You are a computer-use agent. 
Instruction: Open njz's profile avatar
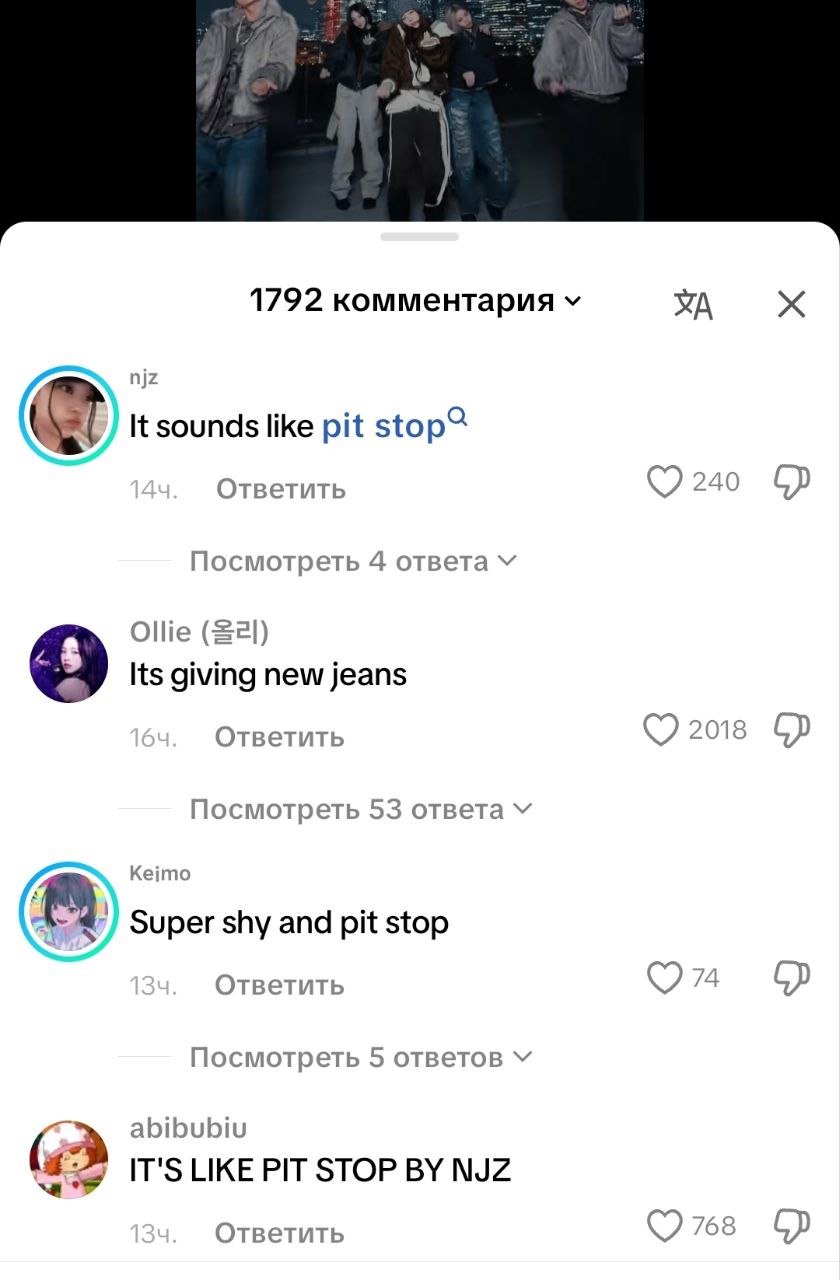(x=69, y=416)
